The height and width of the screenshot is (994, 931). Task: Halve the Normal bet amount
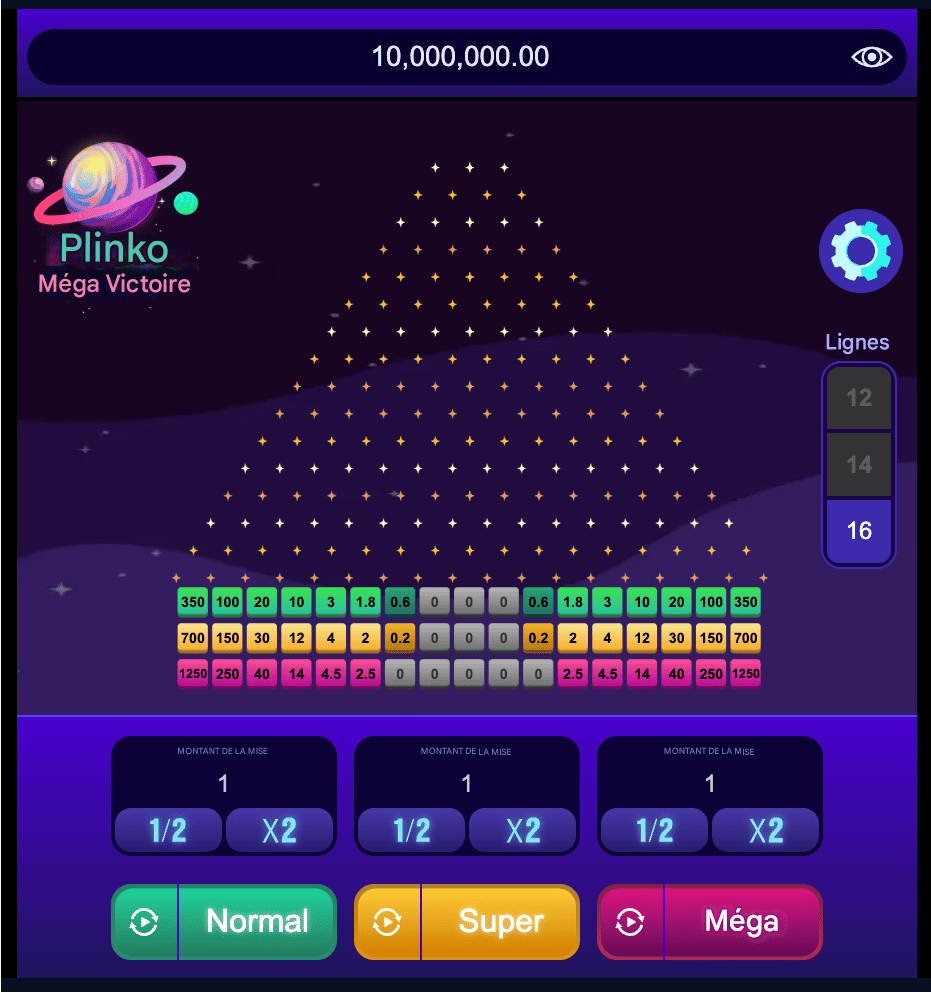point(168,830)
